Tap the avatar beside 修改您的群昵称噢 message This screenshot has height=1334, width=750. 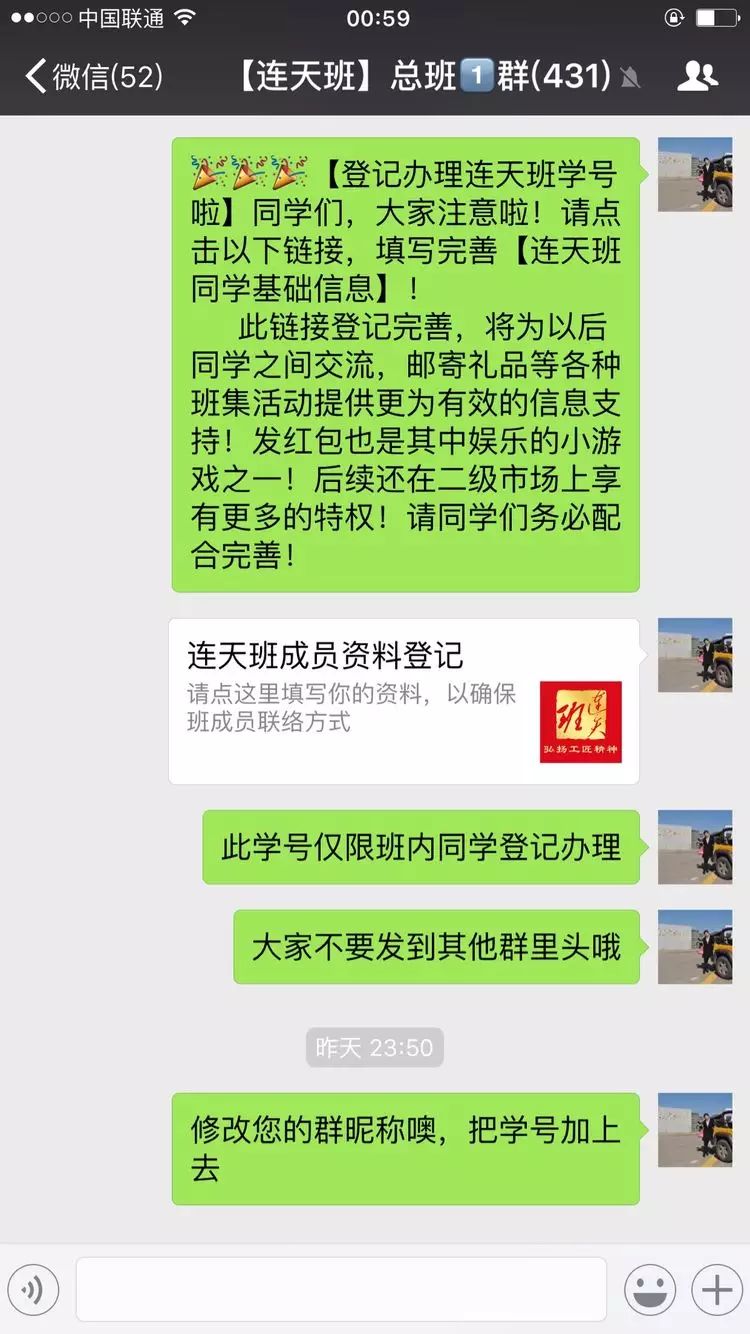click(x=695, y=1130)
